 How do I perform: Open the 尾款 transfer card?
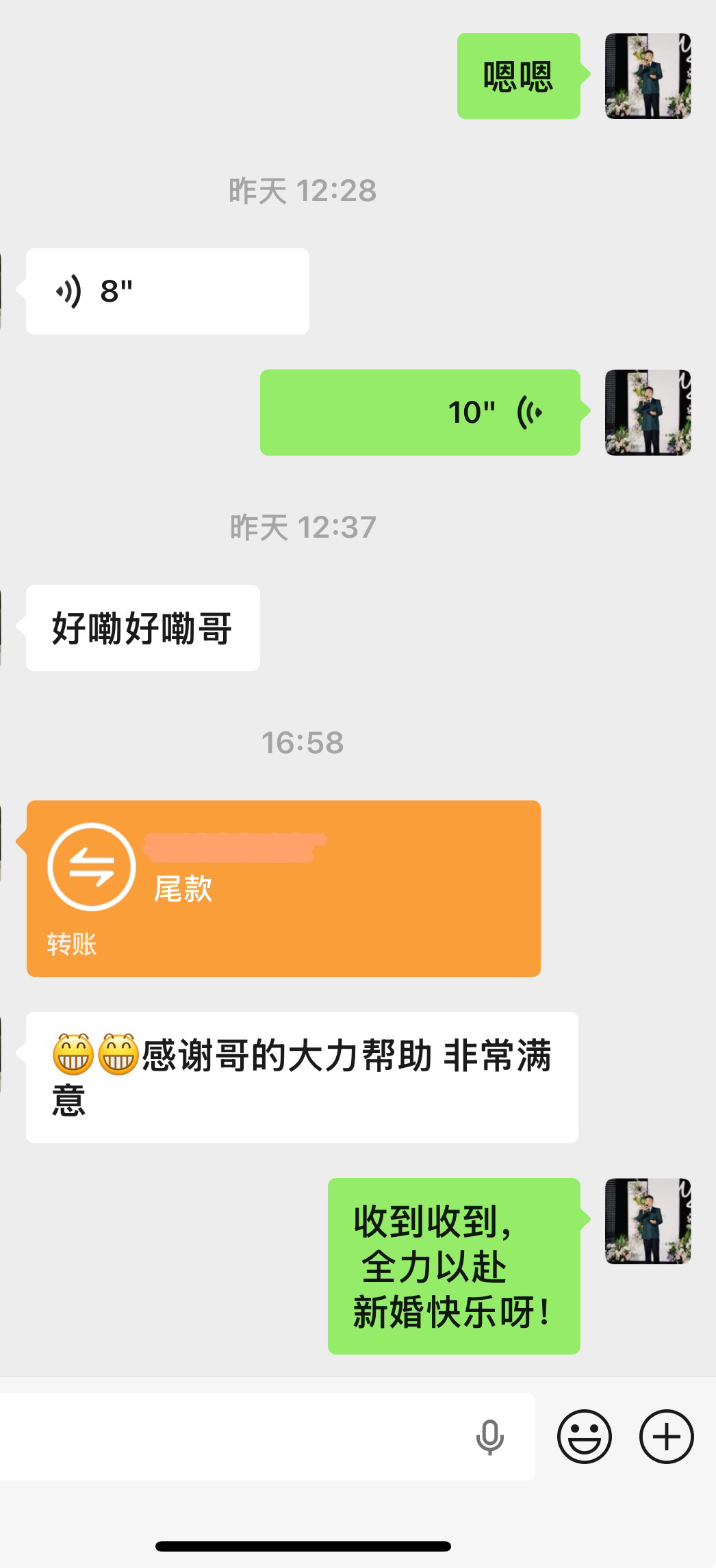click(x=283, y=888)
